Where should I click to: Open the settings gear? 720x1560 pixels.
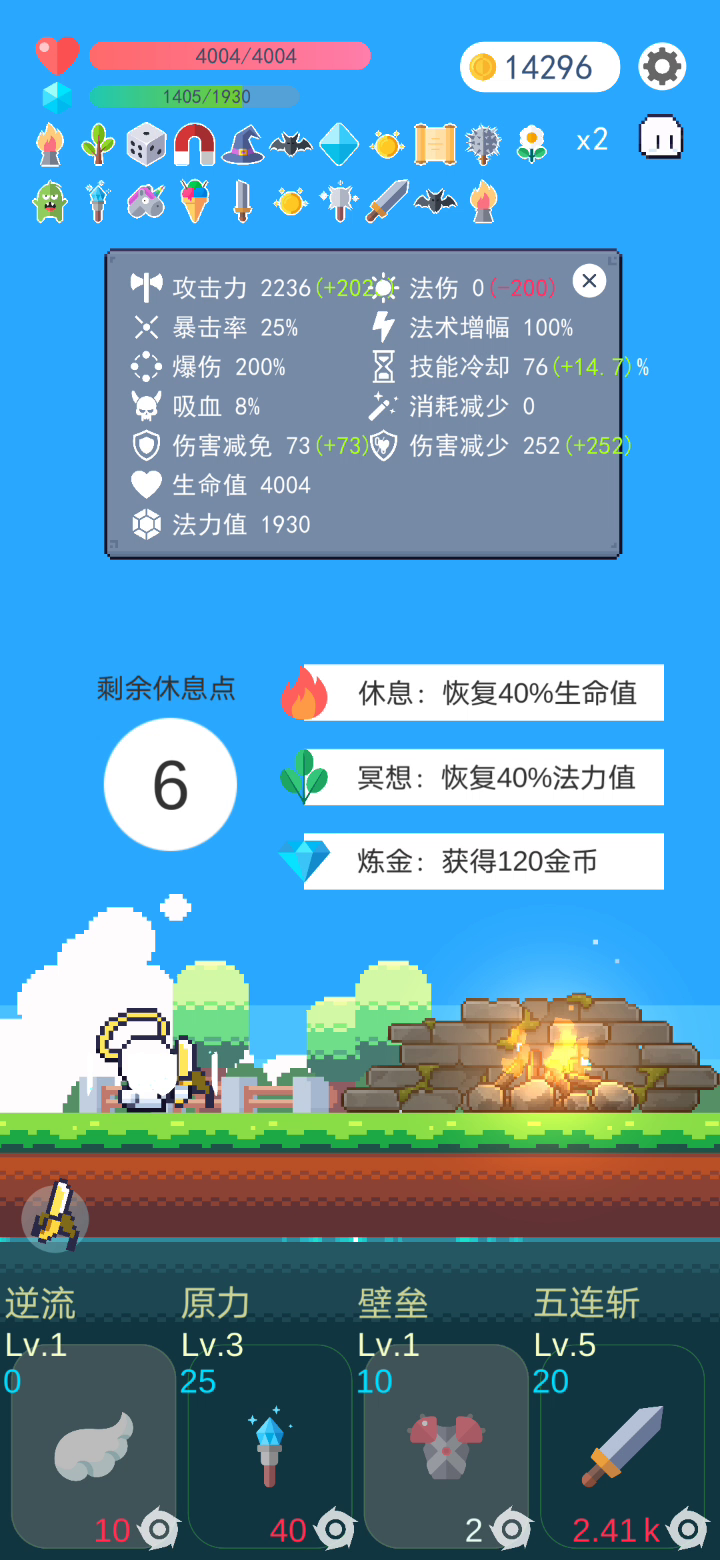[x=662, y=67]
